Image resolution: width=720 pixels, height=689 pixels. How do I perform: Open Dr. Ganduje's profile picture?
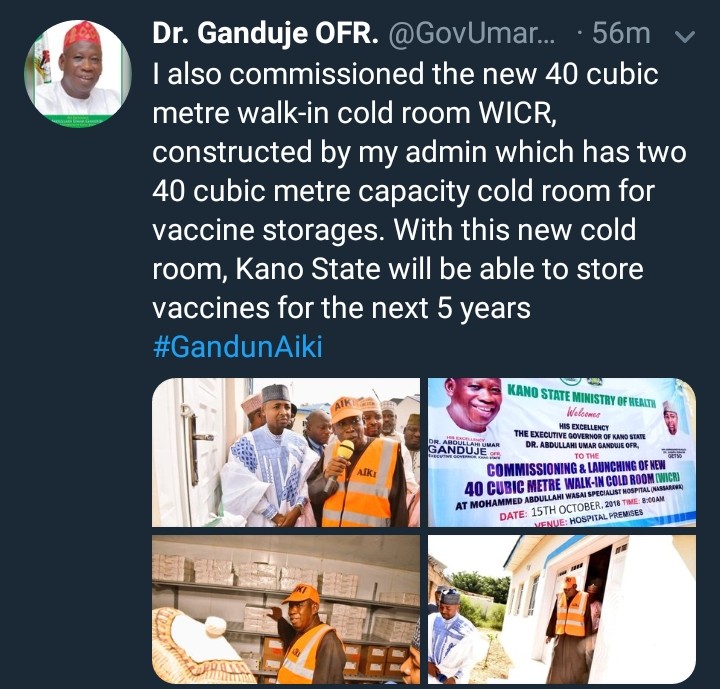pos(78,73)
